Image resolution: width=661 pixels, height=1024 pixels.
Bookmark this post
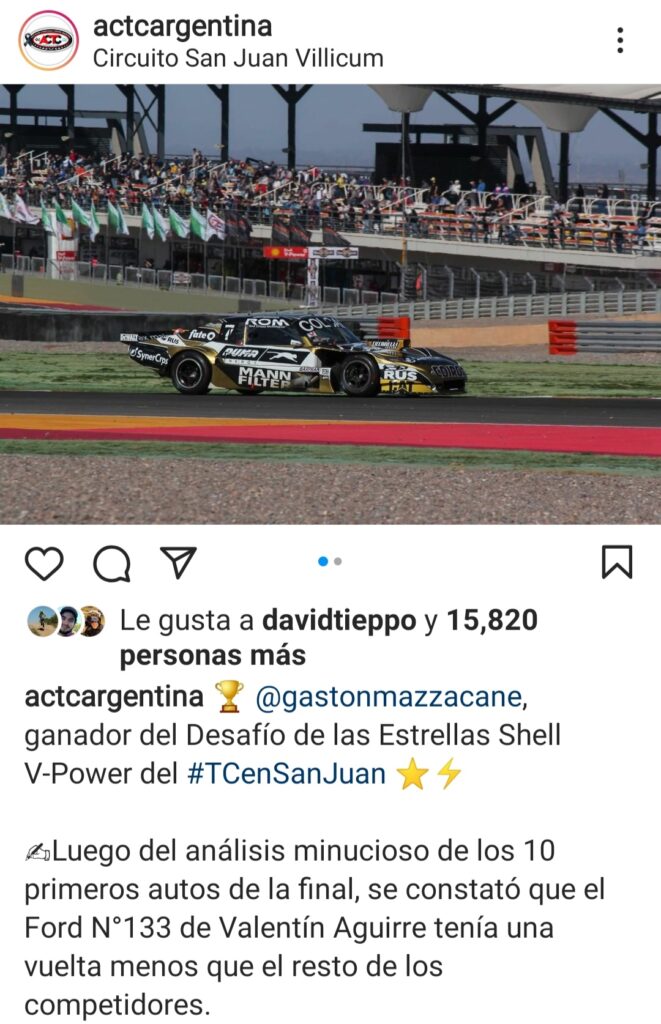(x=617, y=562)
